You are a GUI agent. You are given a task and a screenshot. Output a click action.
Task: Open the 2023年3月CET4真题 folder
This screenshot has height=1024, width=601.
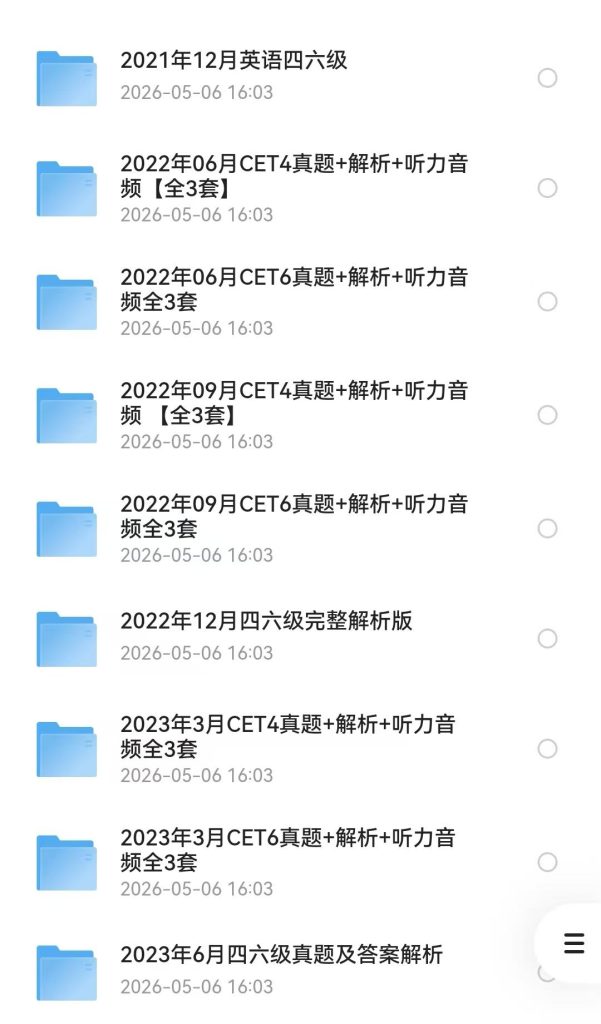click(x=300, y=748)
